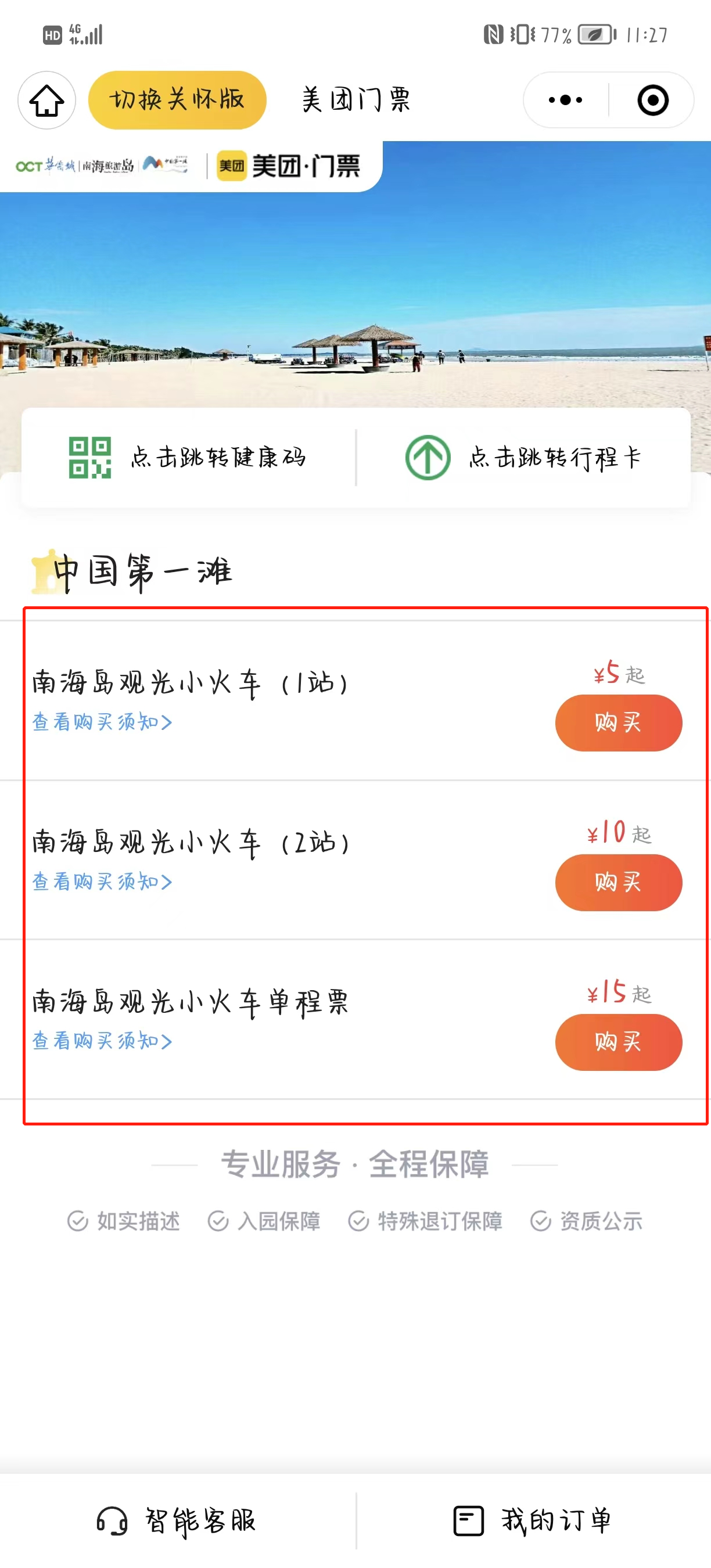This screenshot has width=711, height=1568.
Task: Buy the 2-station sightseeing train ticket
Action: tap(618, 882)
